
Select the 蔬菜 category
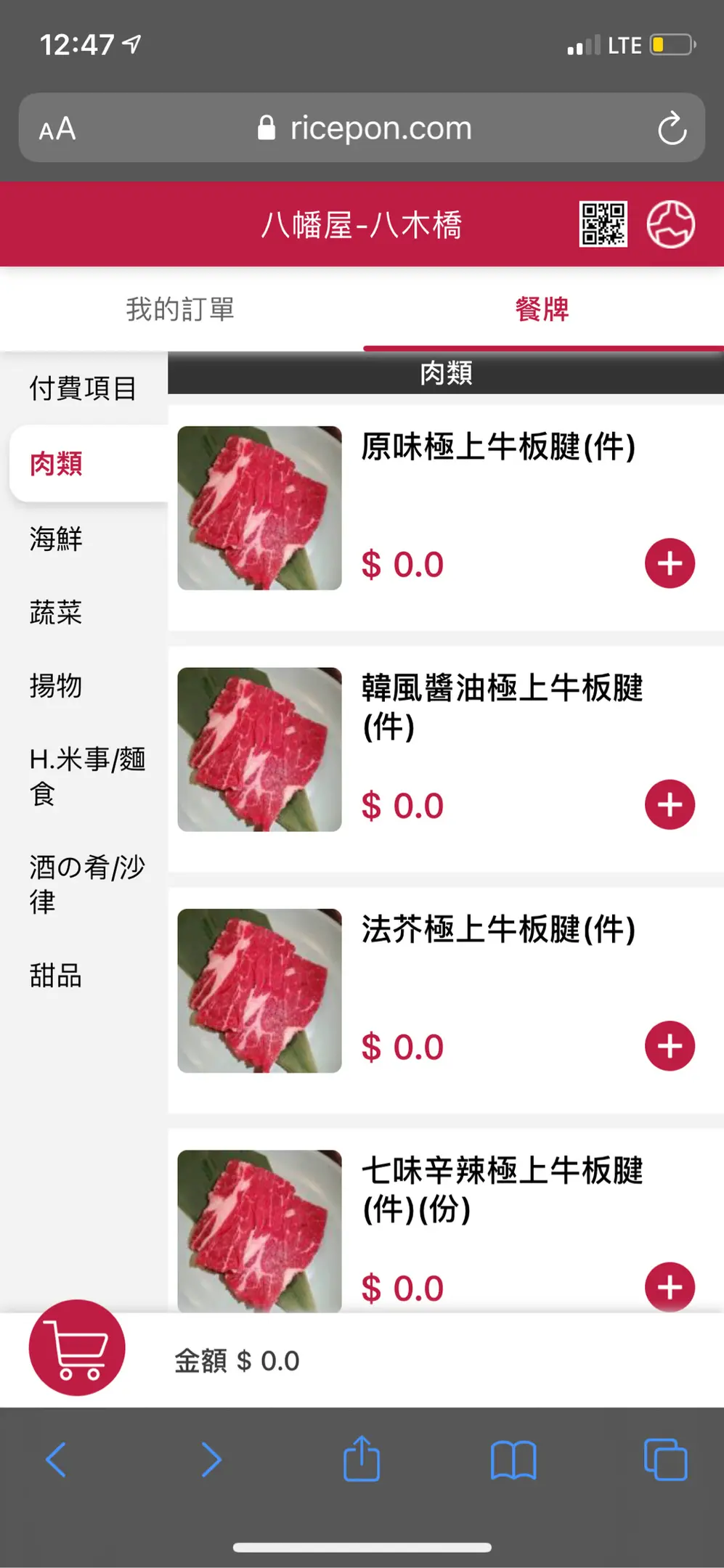click(56, 613)
